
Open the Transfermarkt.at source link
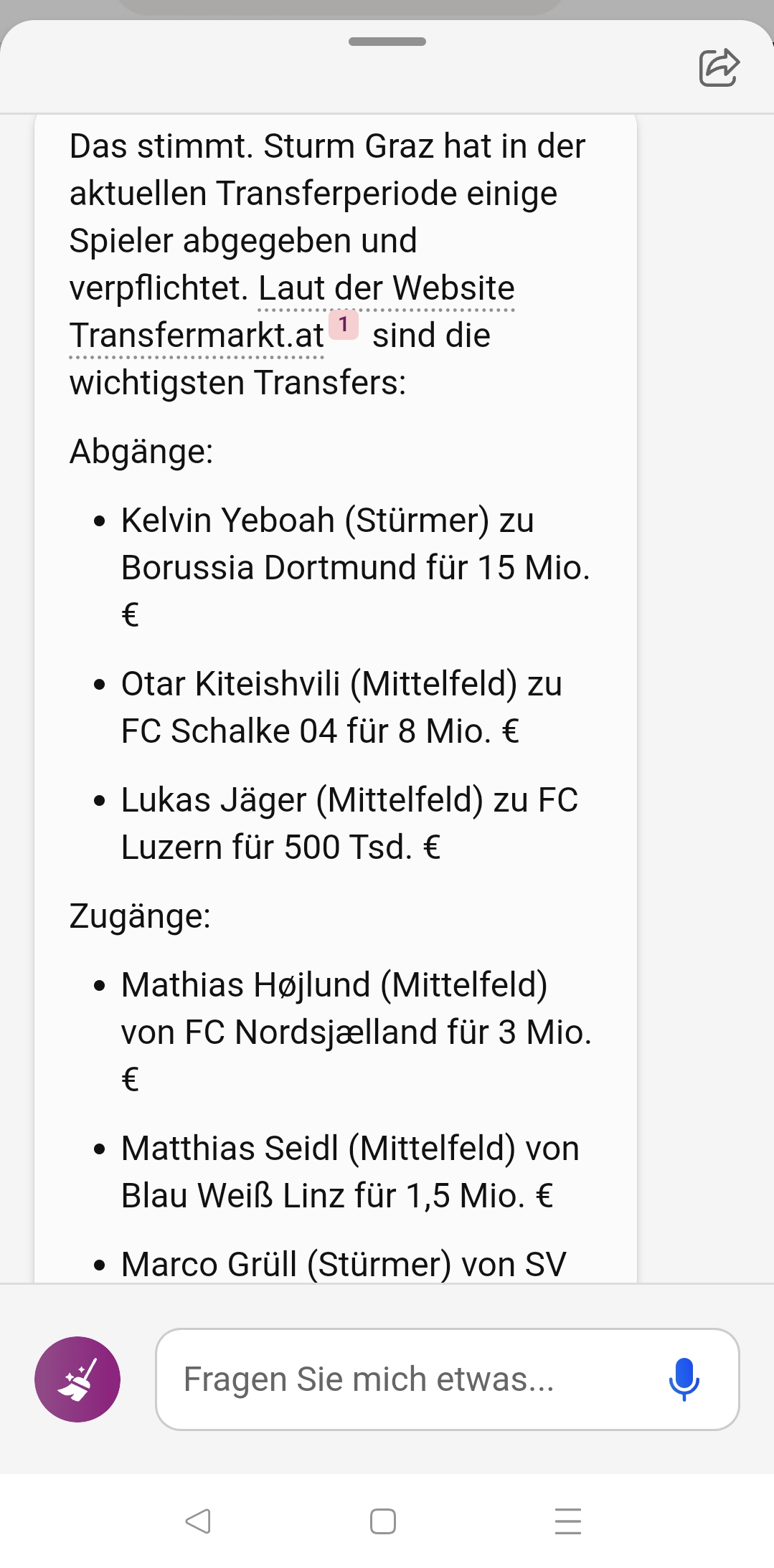coord(197,335)
